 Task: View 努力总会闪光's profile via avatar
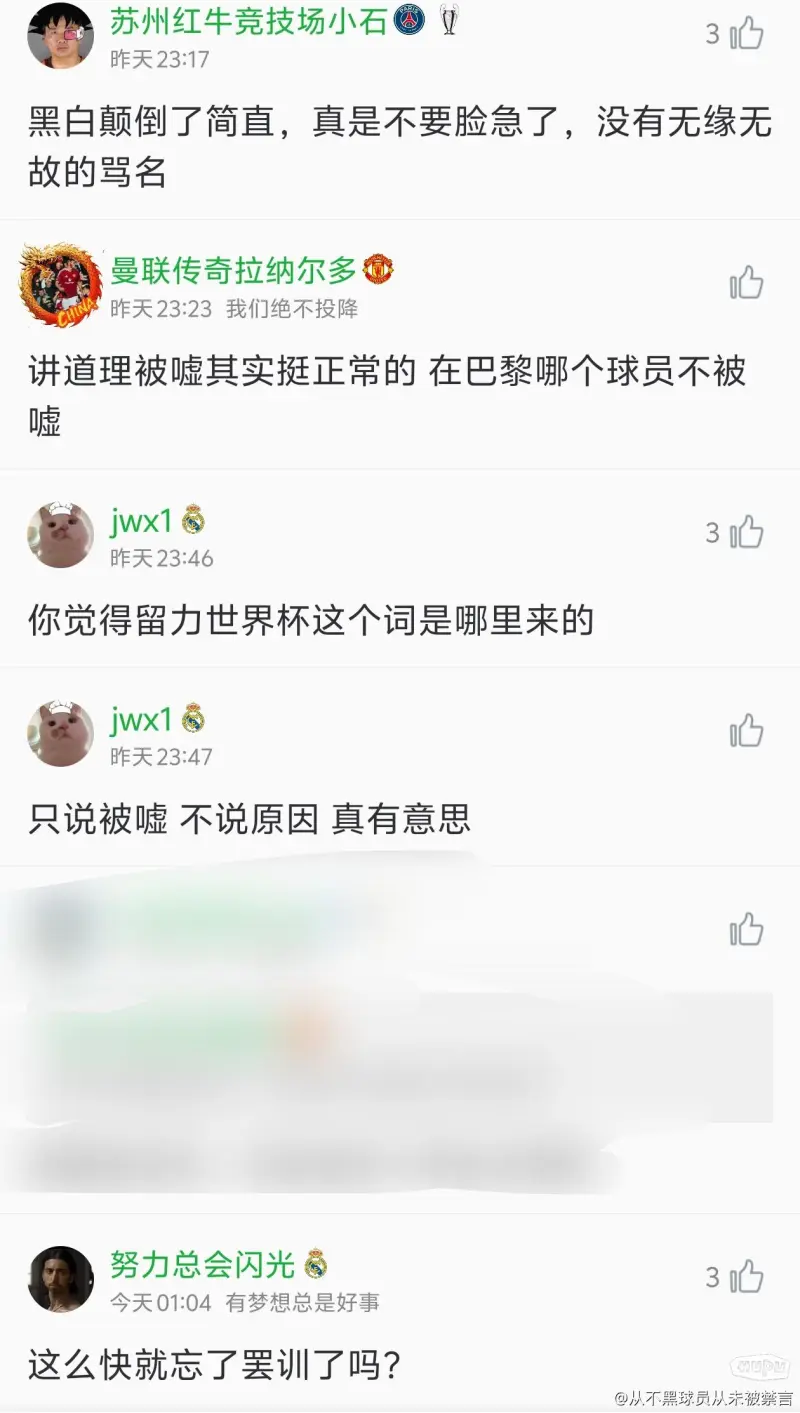click(60, 1279)
